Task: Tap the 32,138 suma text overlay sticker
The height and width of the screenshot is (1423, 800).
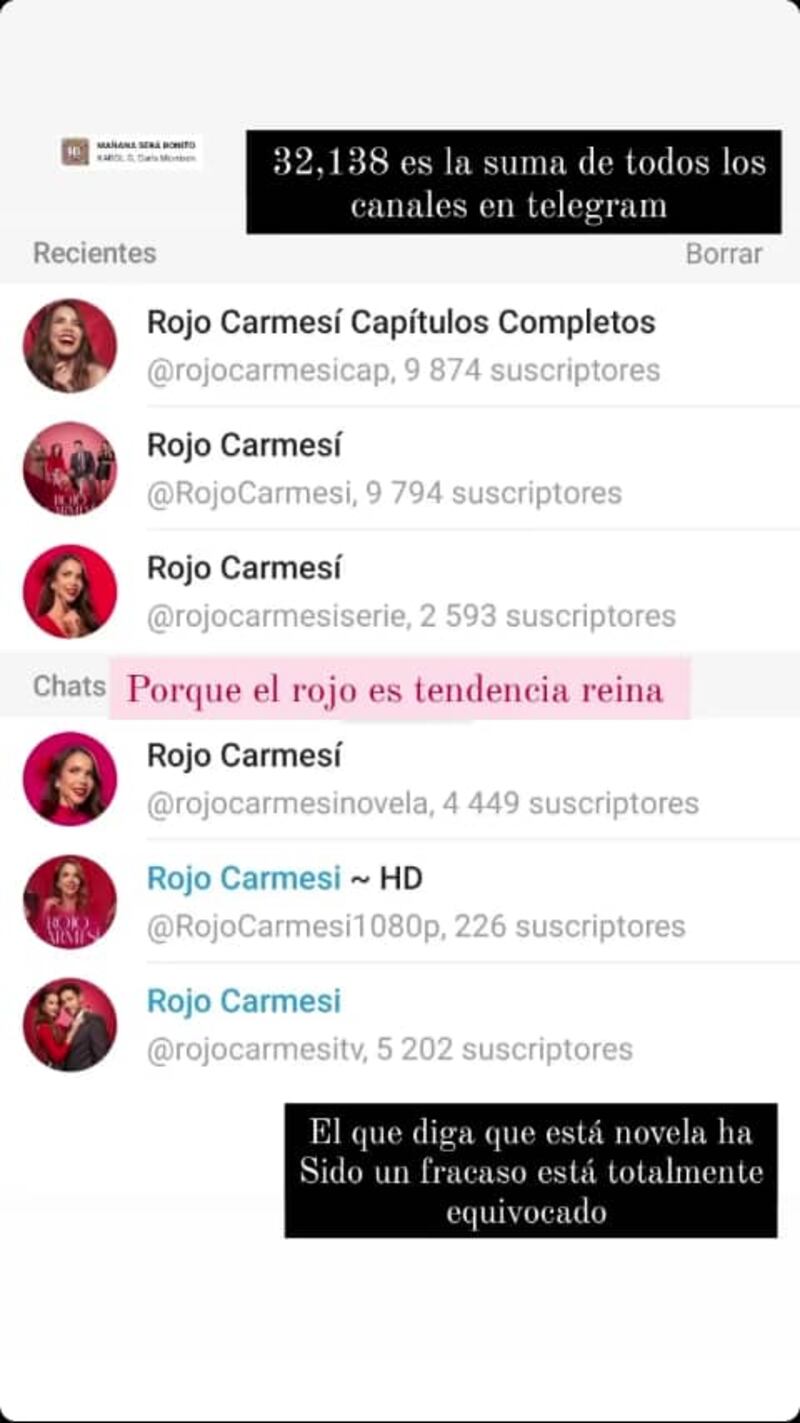Action: pos(513,183)
